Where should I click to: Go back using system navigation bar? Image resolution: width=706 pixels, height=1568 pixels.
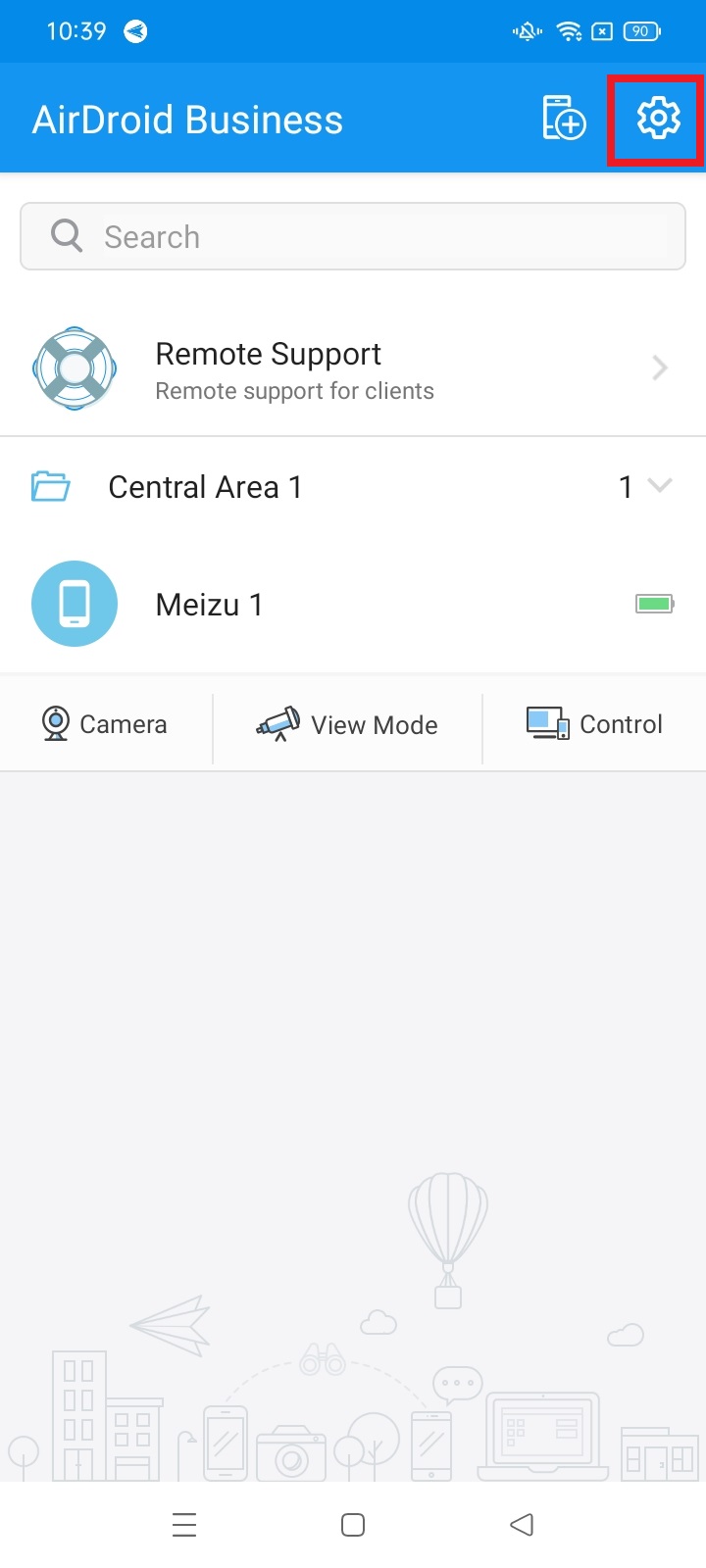(x=522, y=1524)
